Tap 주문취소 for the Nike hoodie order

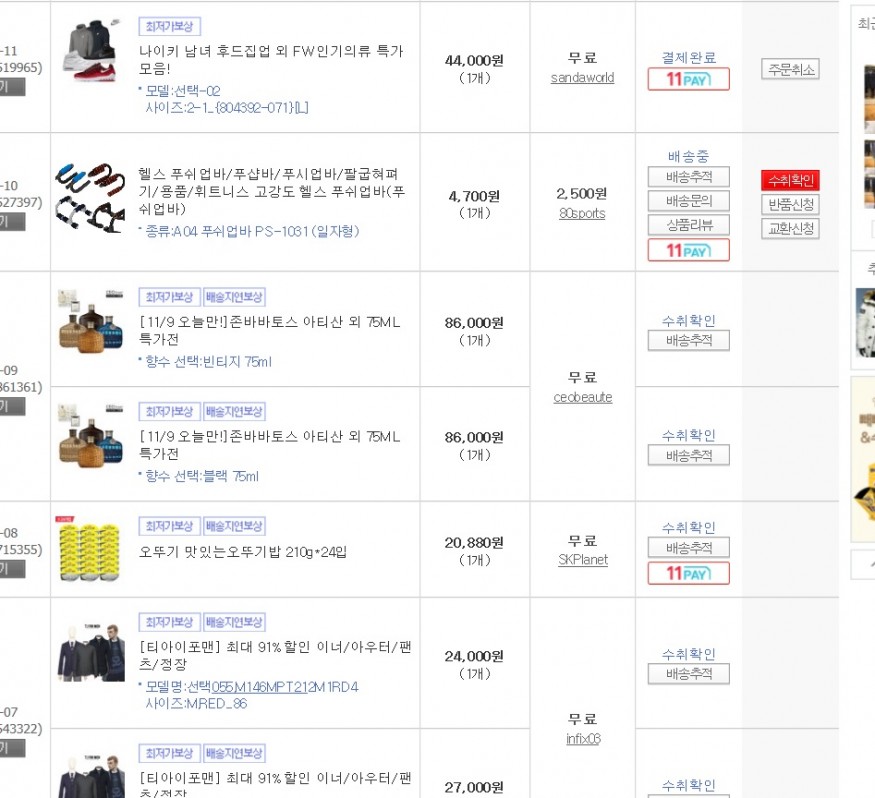(790, 69)
